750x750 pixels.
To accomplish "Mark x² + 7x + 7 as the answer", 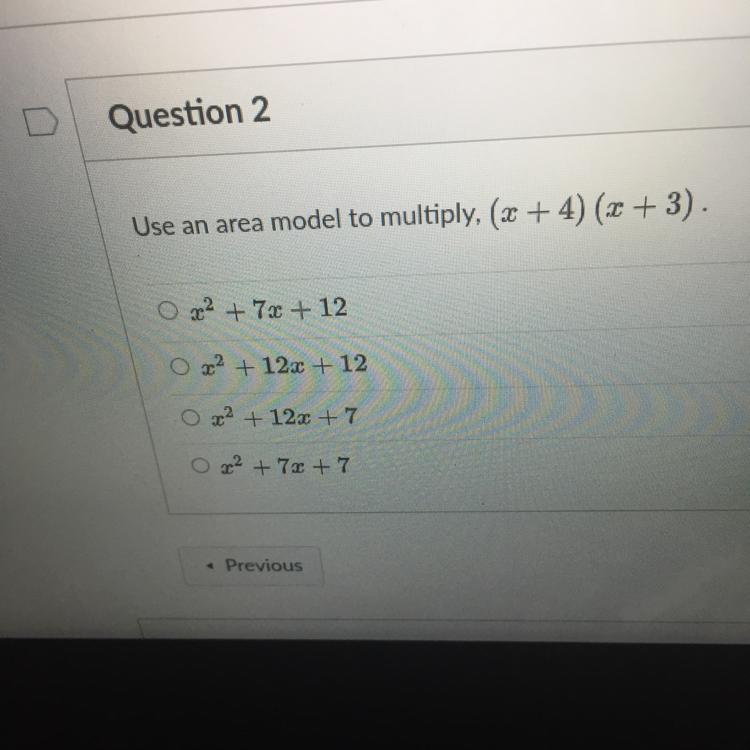I will [x=199, y=465].
